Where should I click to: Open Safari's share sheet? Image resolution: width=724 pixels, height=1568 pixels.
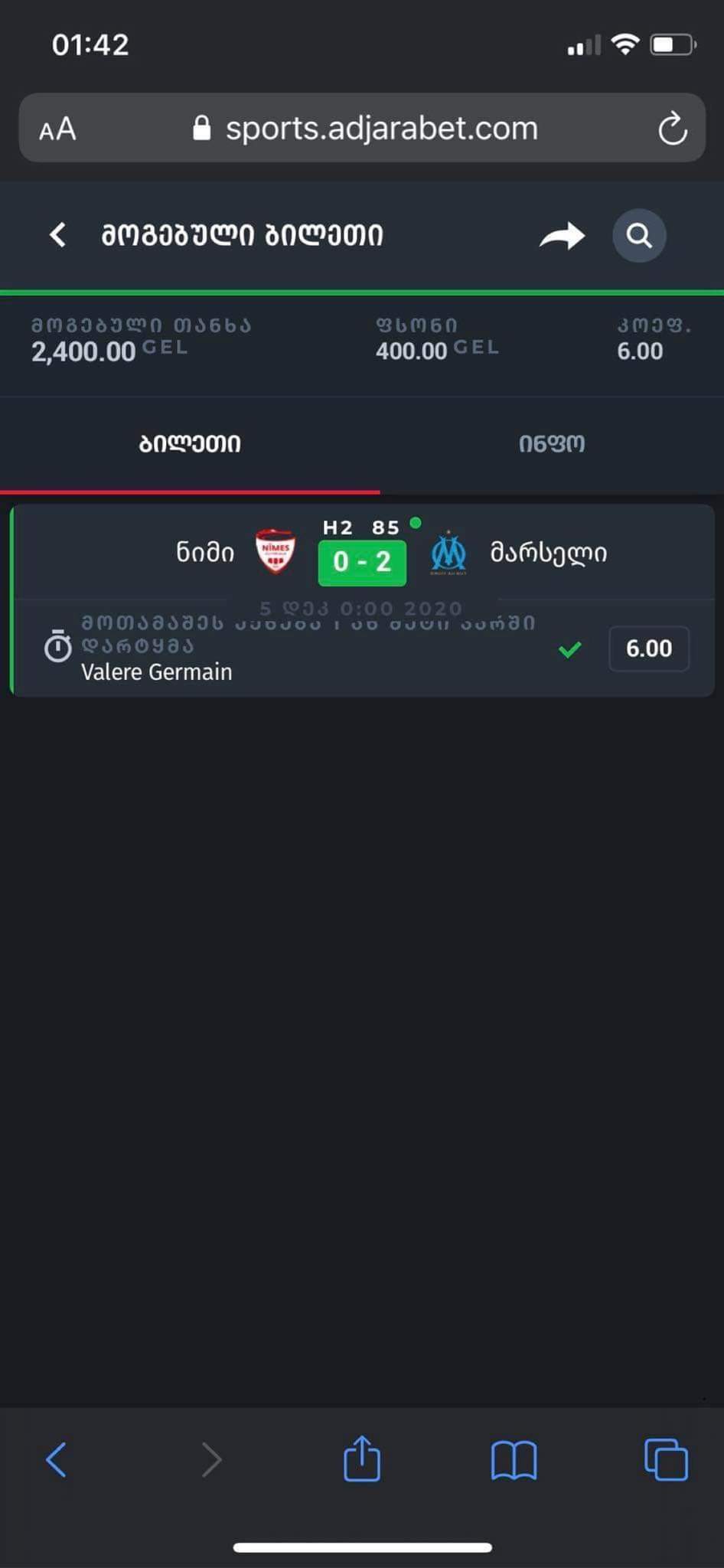click(361, 1459)
